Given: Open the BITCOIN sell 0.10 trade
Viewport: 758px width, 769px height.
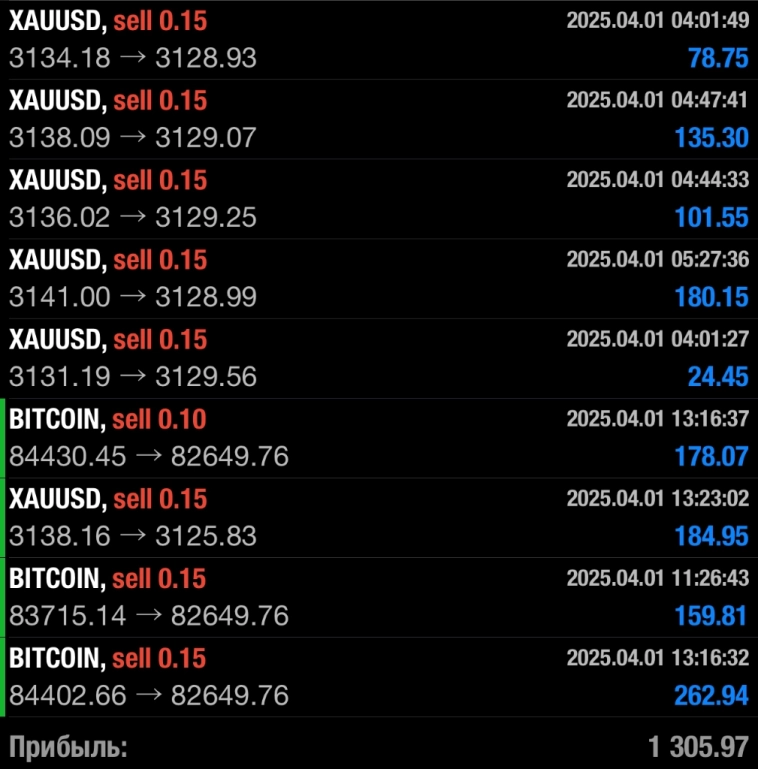Looking at the screenshot, I should pos(379,438).
